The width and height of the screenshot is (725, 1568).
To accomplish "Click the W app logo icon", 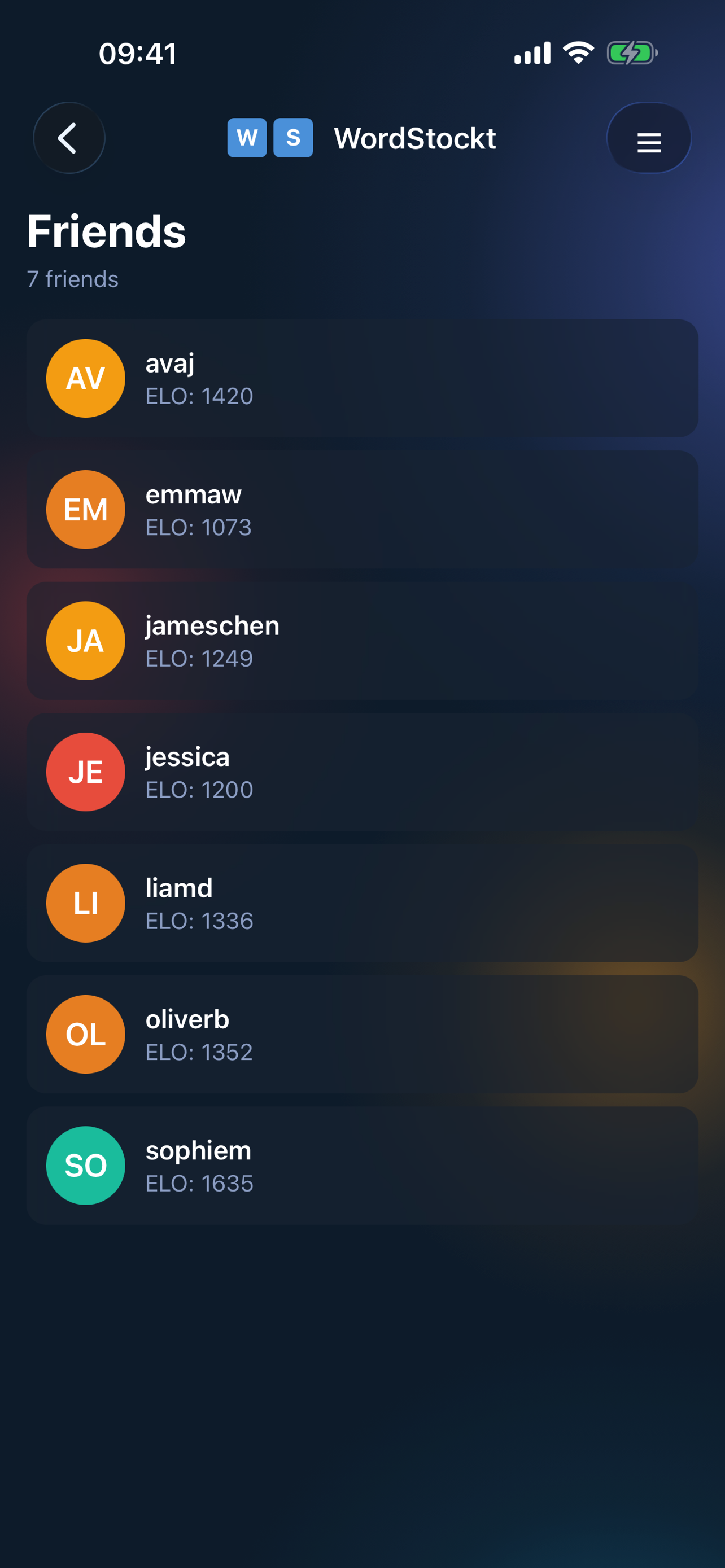I will 246,138.
